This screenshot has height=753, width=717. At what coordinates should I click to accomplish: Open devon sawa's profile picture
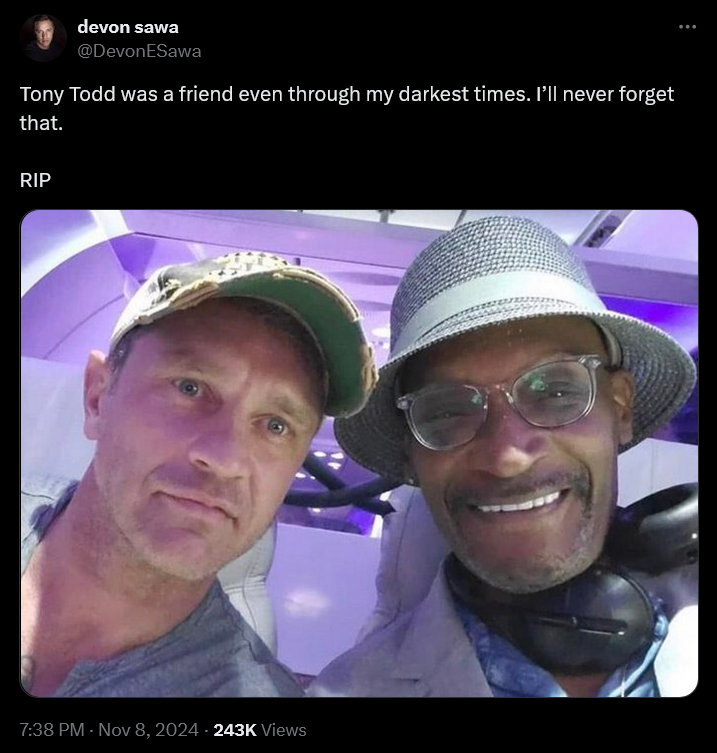pyautogui.click(x=43, y=38)
